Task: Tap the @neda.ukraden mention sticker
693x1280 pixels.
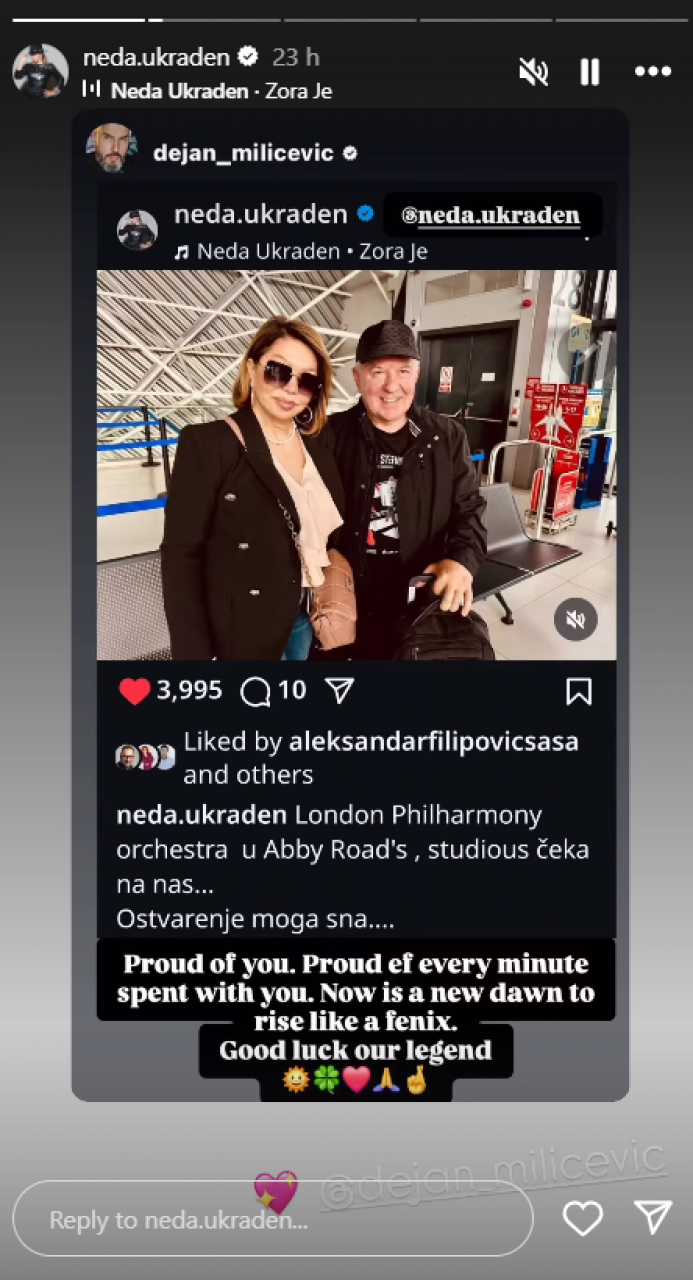Action: pos(491,215)
